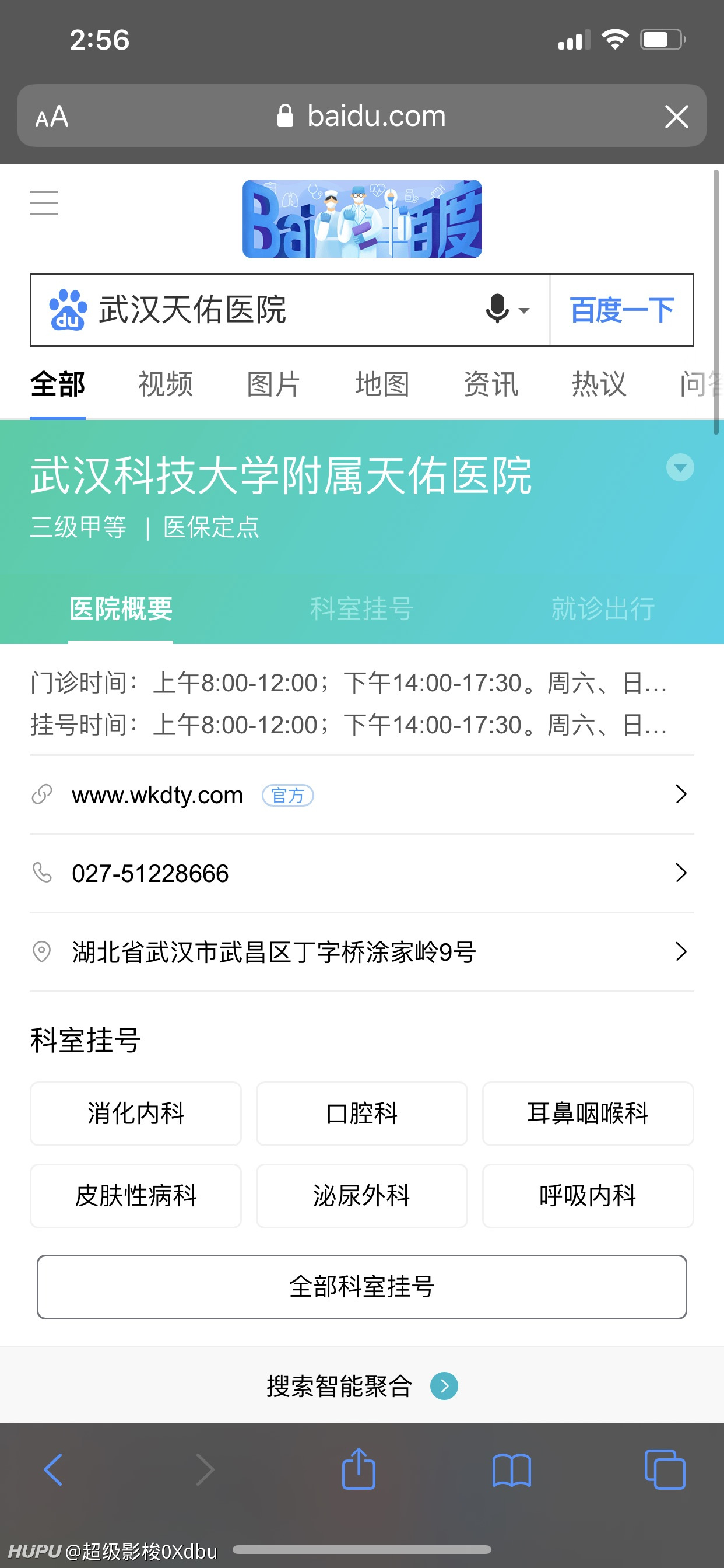Choose the 泌尿外科 department

361,1196
